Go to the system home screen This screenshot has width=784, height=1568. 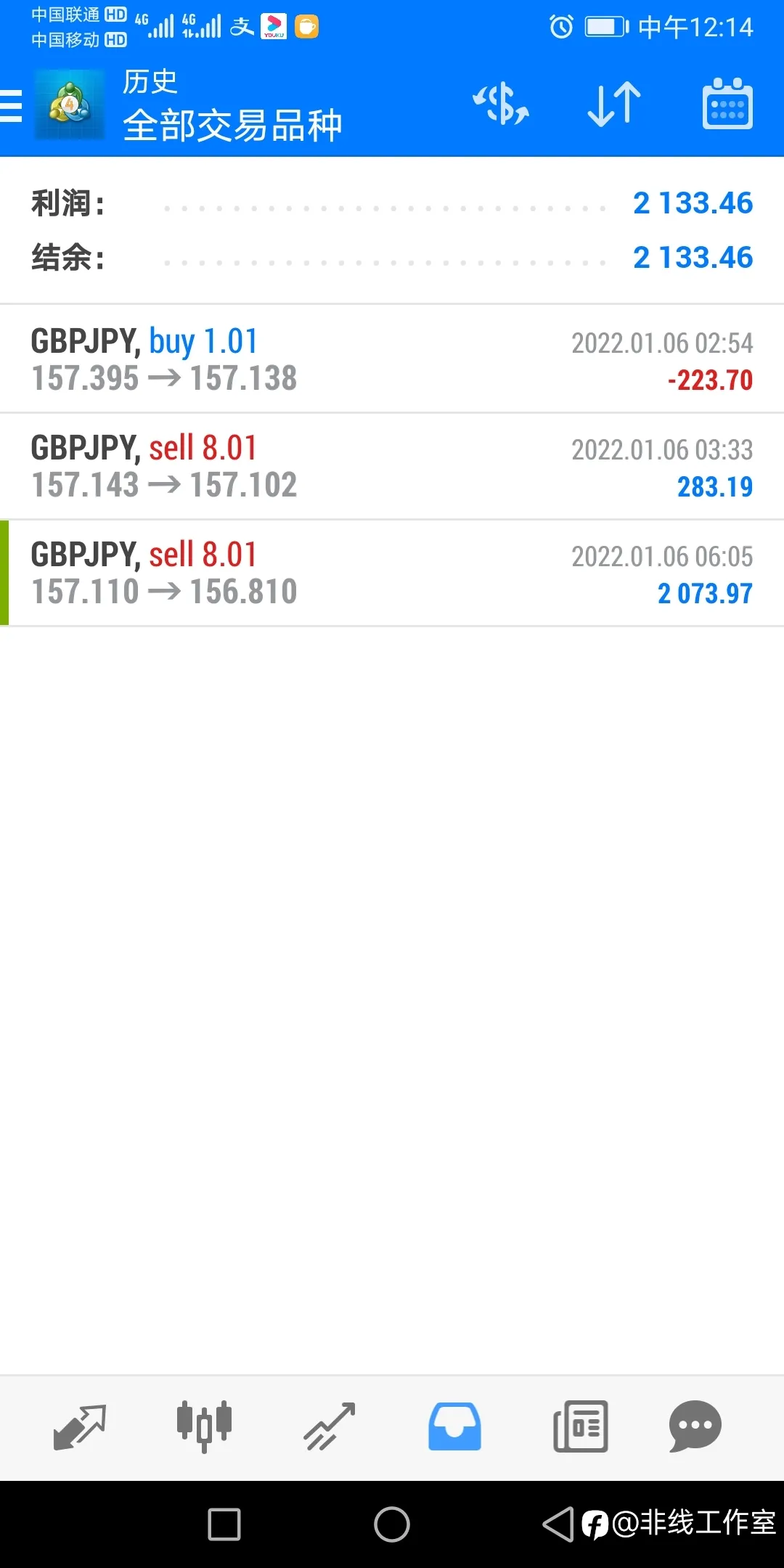392,1524
